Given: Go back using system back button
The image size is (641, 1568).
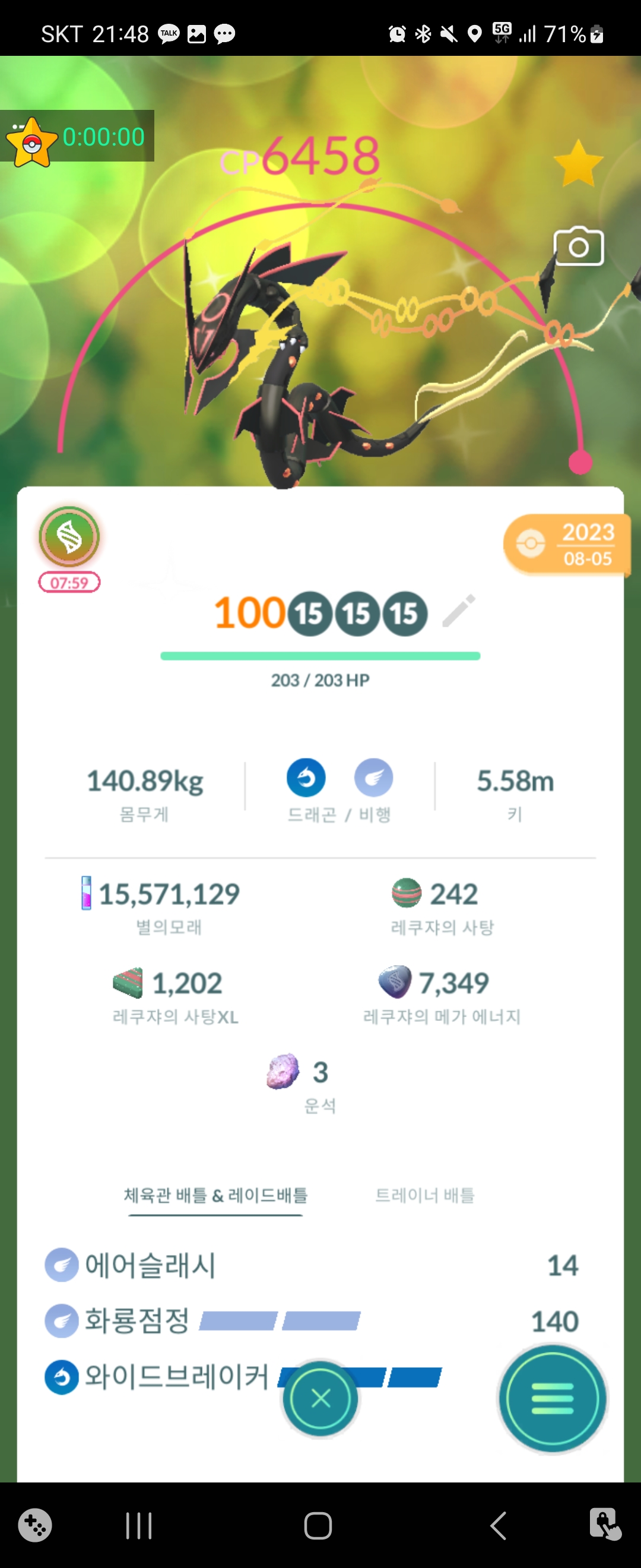Looking at the screenshot, I should point(498,1525).
